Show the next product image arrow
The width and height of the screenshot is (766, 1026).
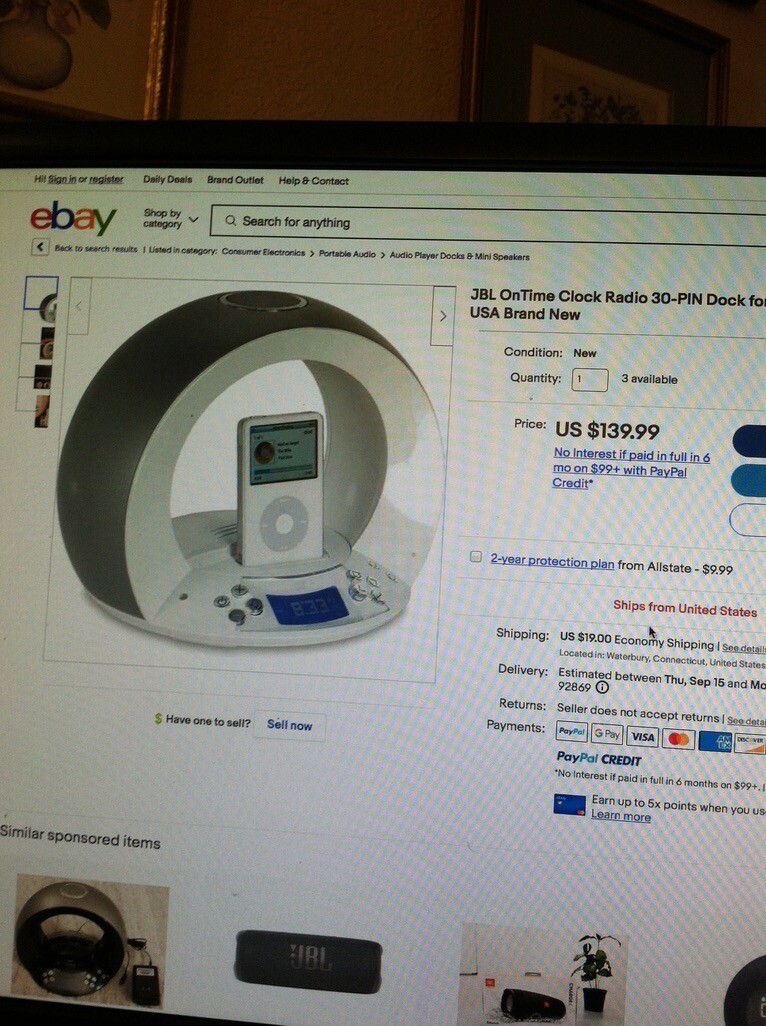click(443, 317)
